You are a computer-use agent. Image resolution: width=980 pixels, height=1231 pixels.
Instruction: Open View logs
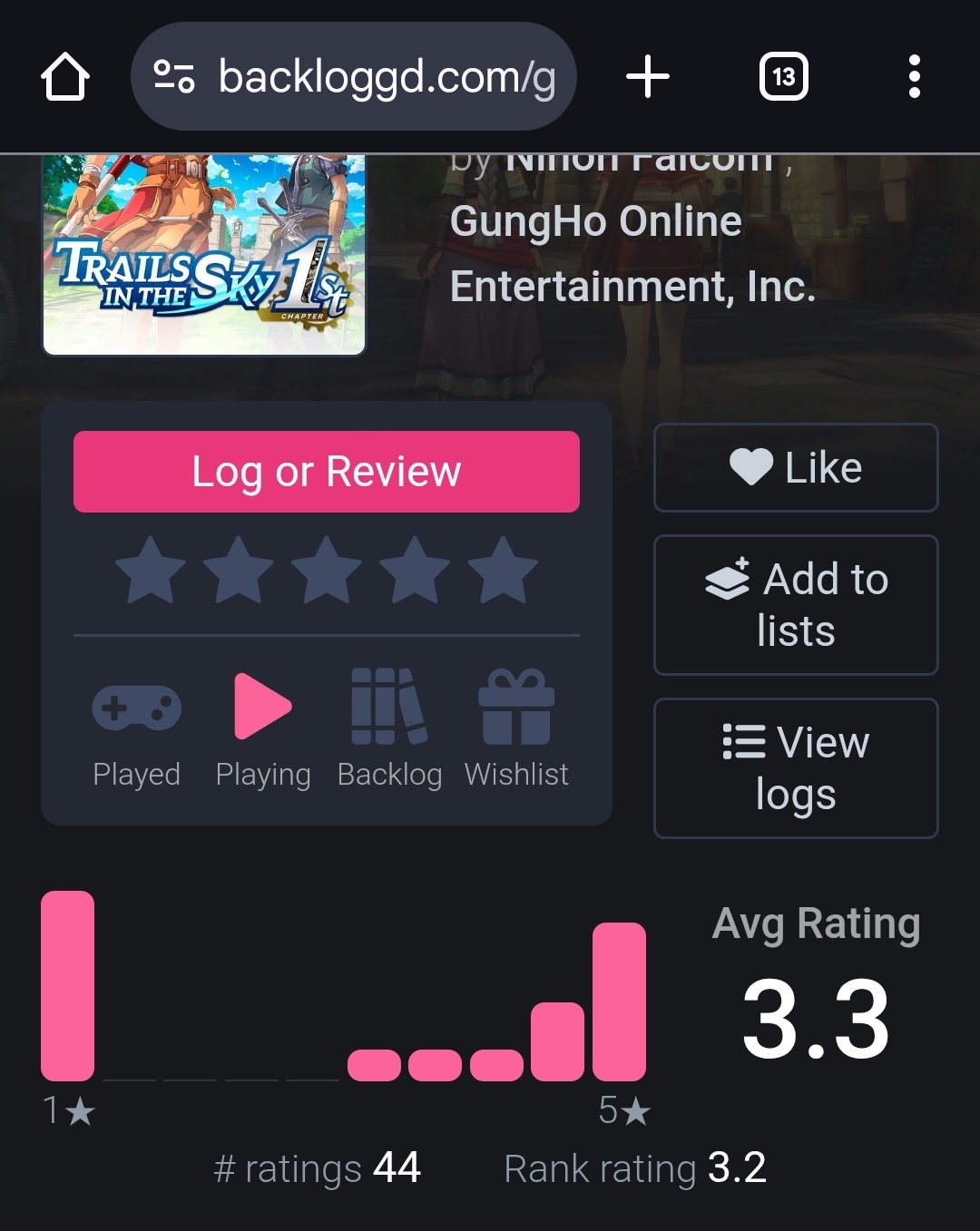pos(796,768)
